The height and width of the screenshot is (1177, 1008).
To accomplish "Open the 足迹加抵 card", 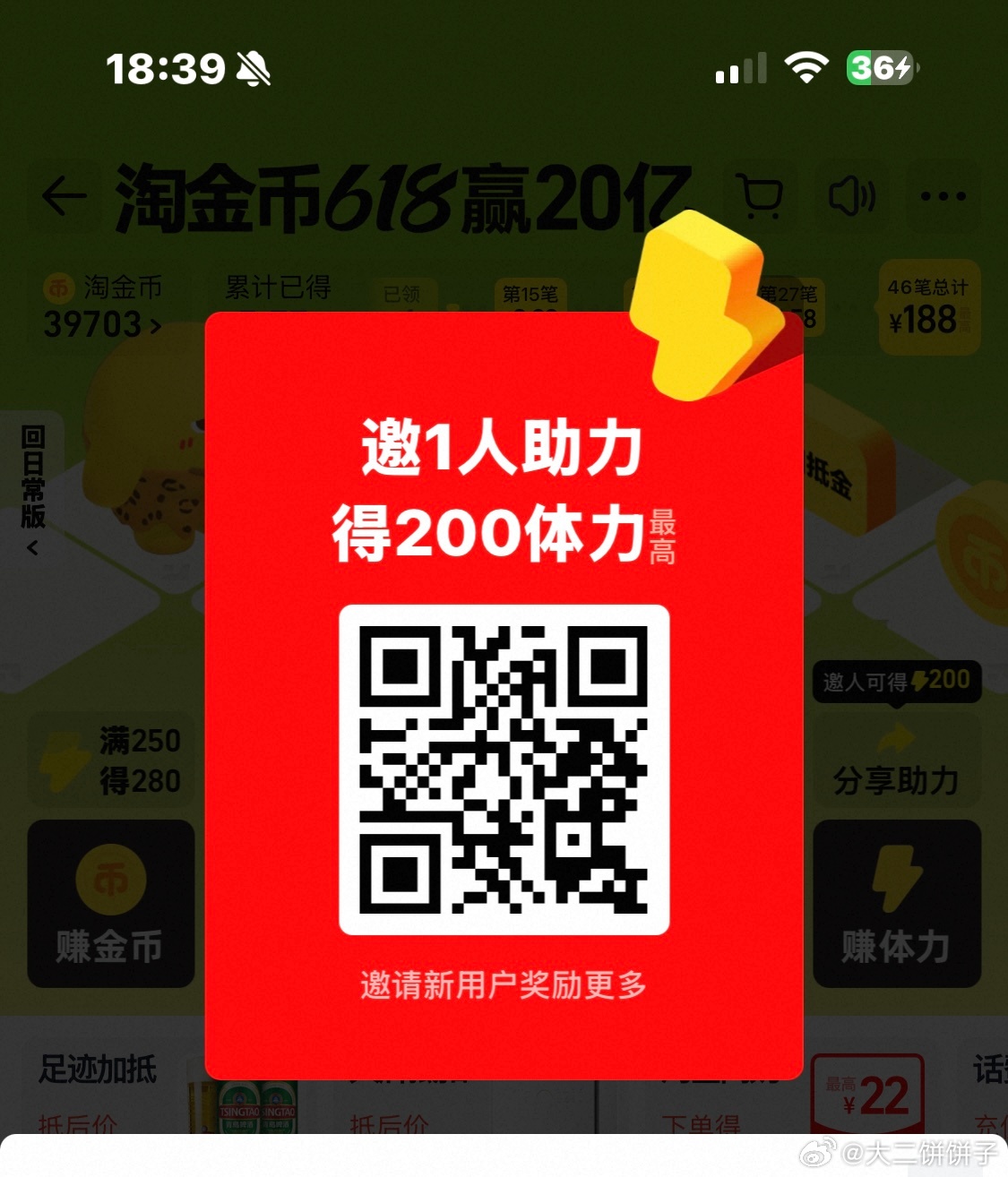I will pyautogui.click(x=99, y=1070).
